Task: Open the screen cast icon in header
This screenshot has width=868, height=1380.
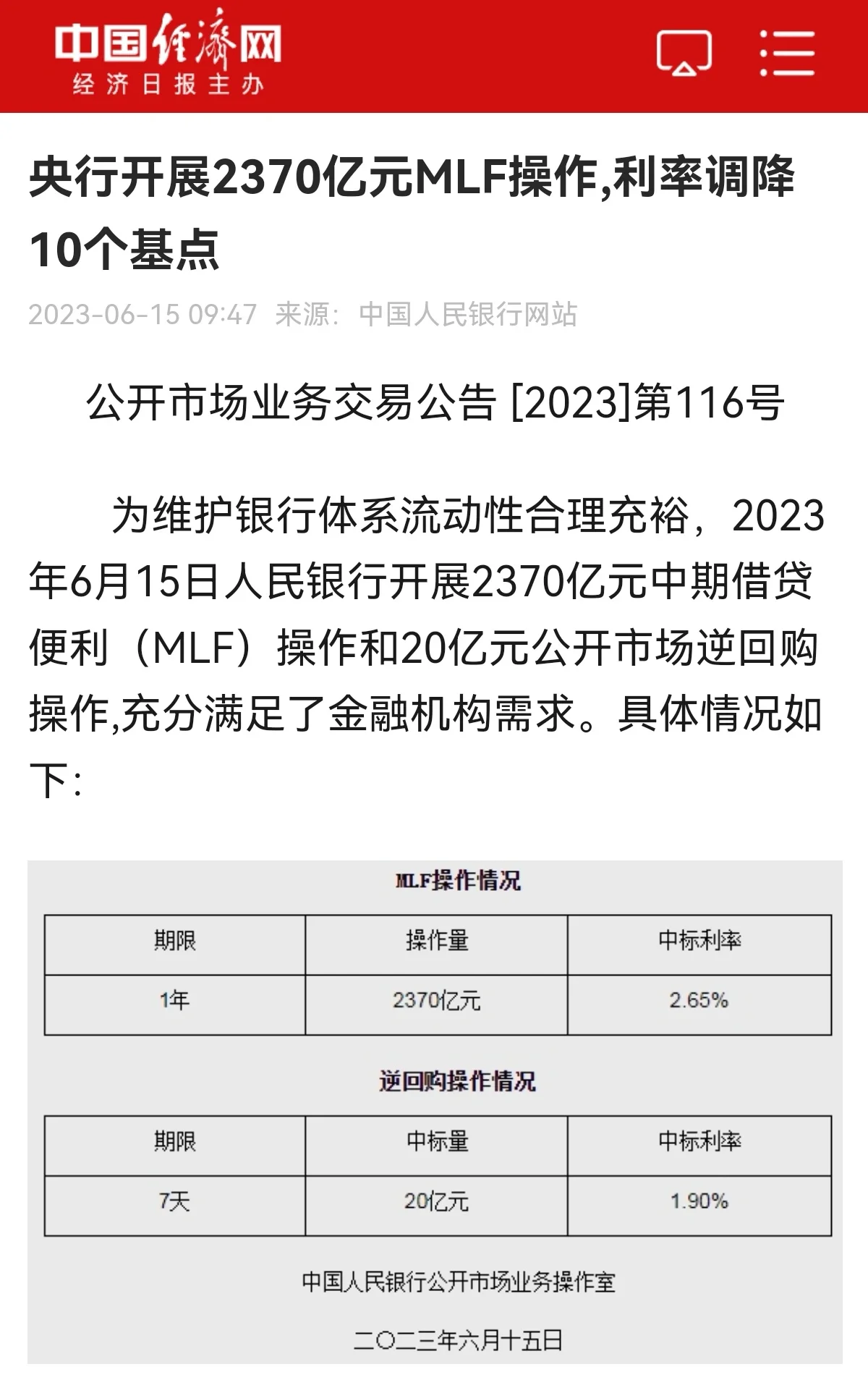Action: point(684,53)
